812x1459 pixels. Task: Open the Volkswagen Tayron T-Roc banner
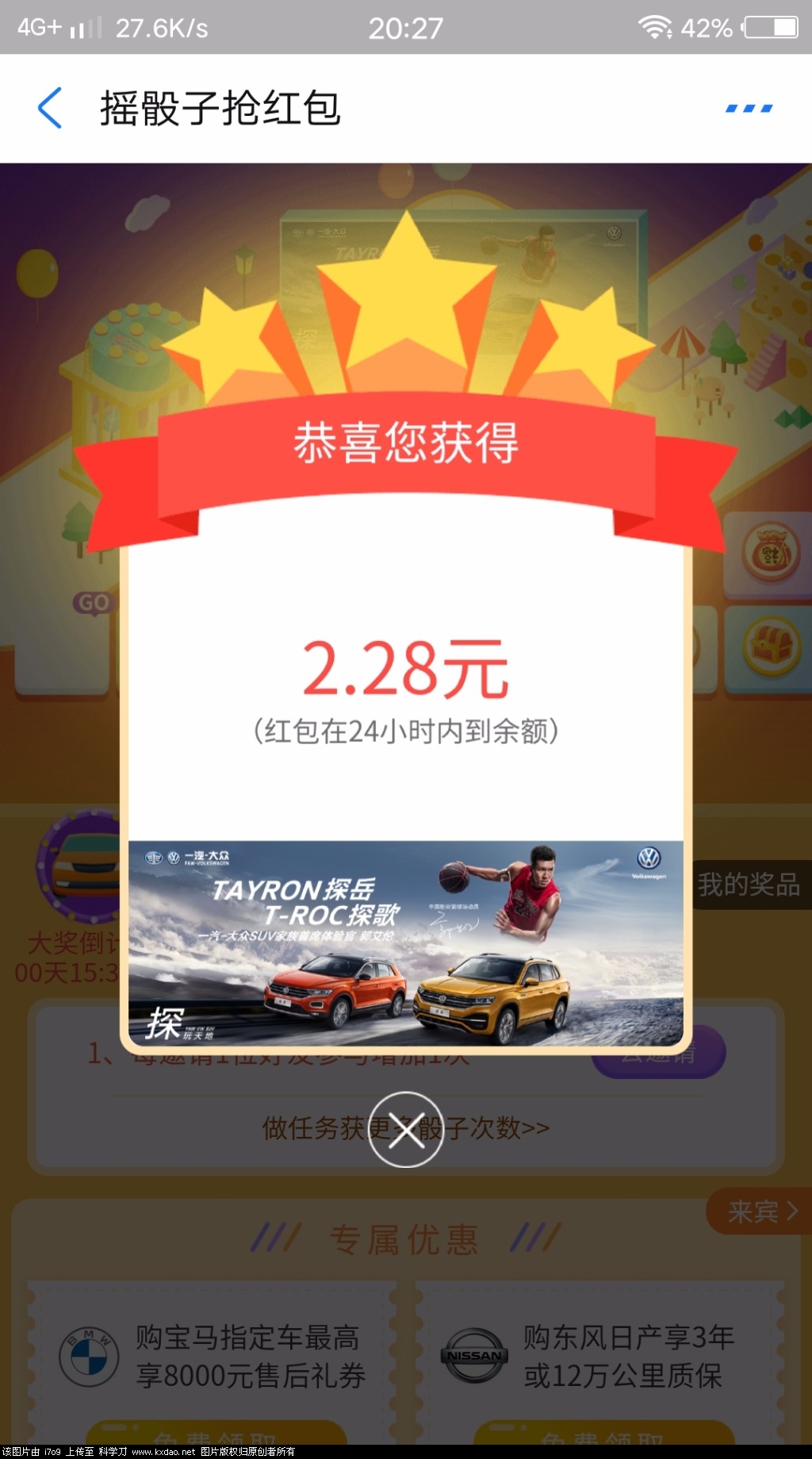point(406,943)
